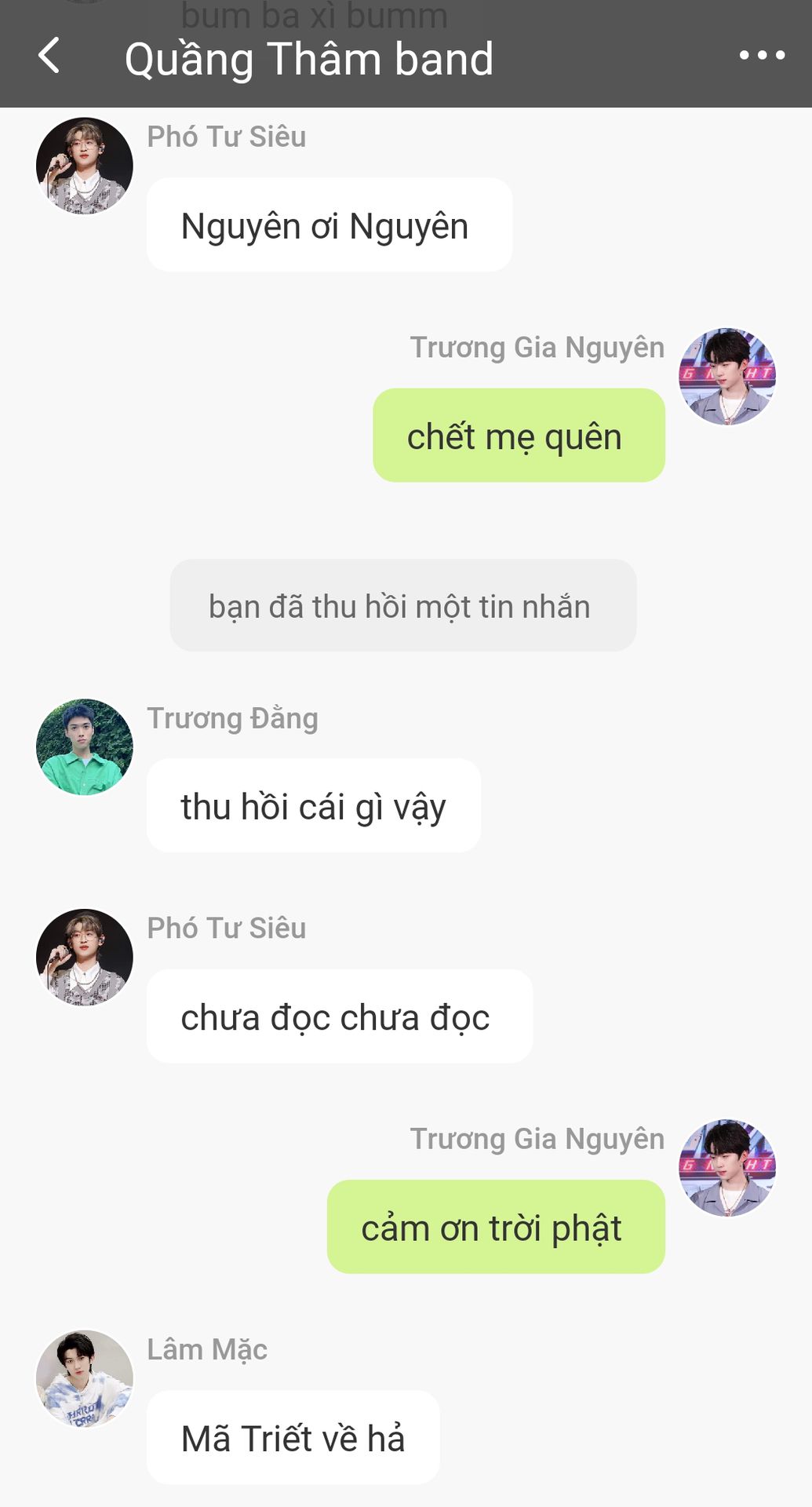This screenshot has height=1507, width=812.
Task: Open the three-dot chat options menu
Action: click(x=762, y=56)
